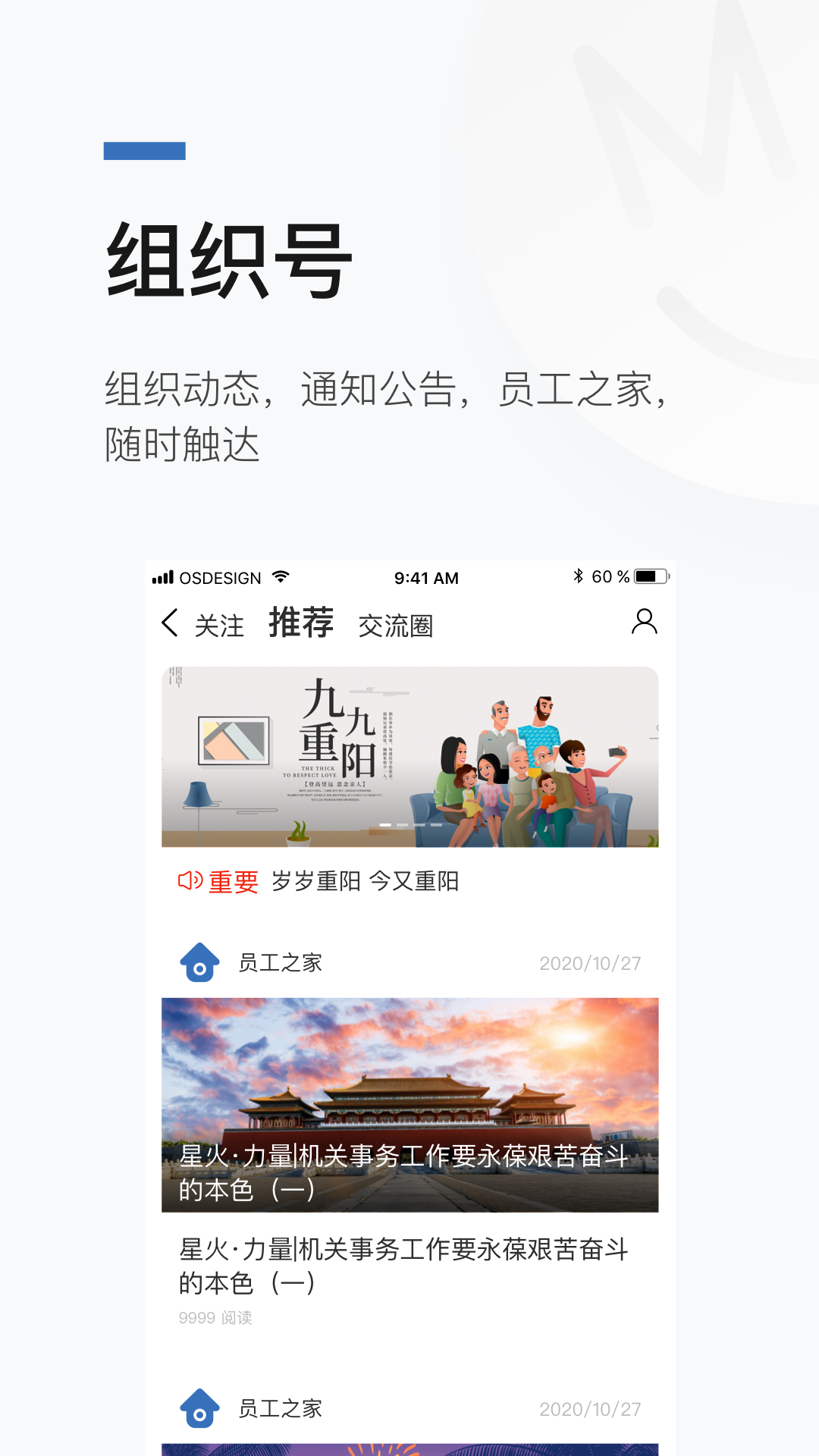Open the profile person icon
This screenshot has height=1456, width=819.
click(x=645, y=622)
